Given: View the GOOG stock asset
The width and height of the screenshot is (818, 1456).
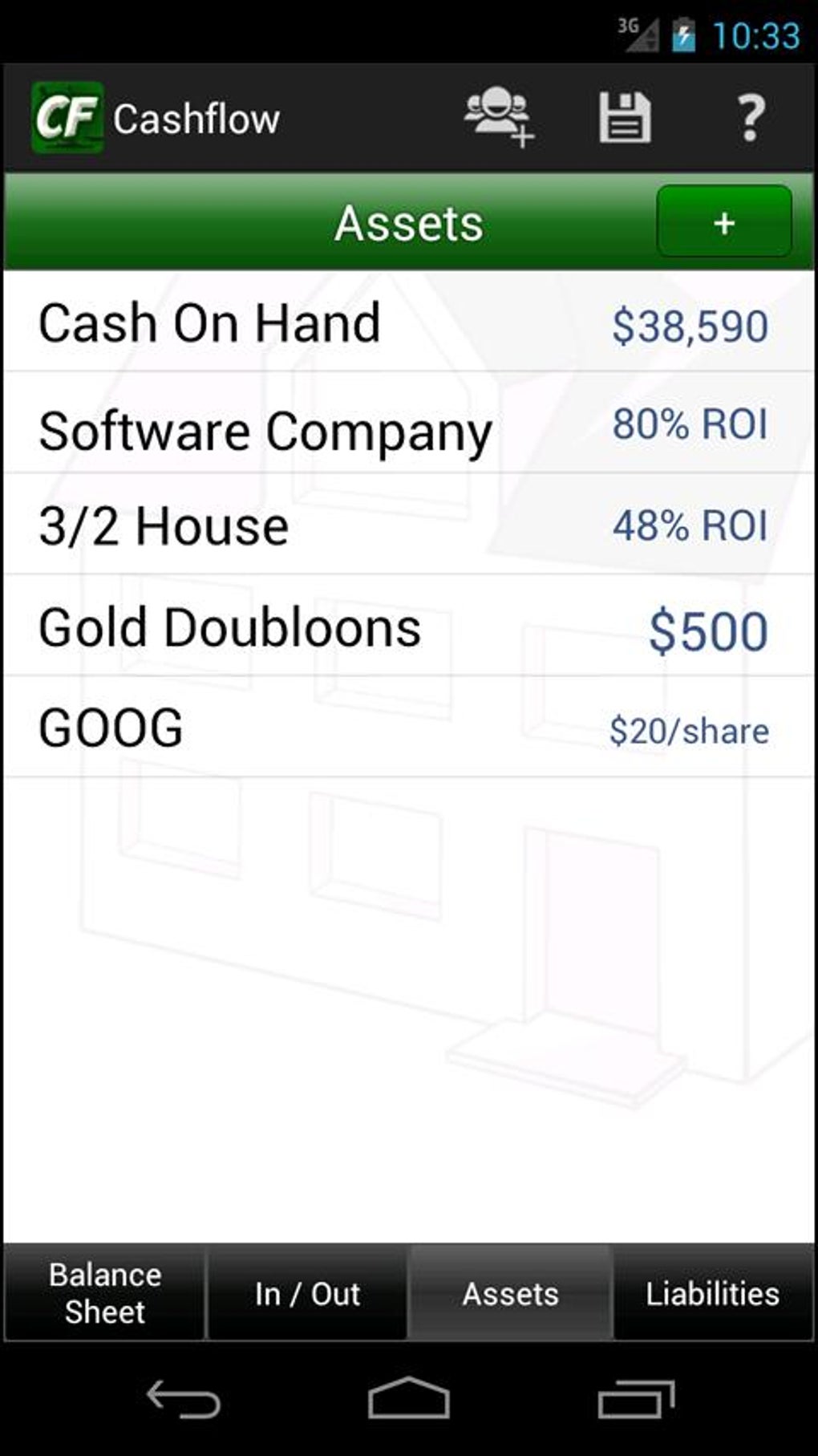Looking at the screenshot, I should coord(409,727).
